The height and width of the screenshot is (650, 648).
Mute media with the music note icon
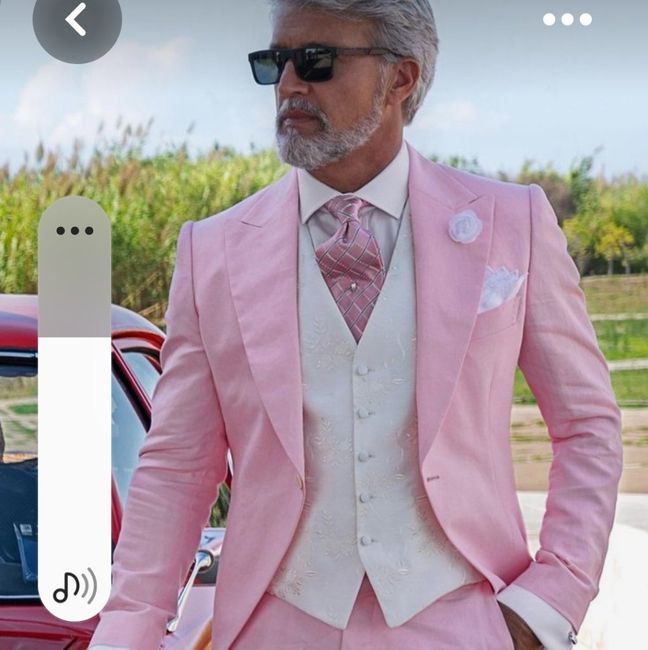[x=74, y=586]
